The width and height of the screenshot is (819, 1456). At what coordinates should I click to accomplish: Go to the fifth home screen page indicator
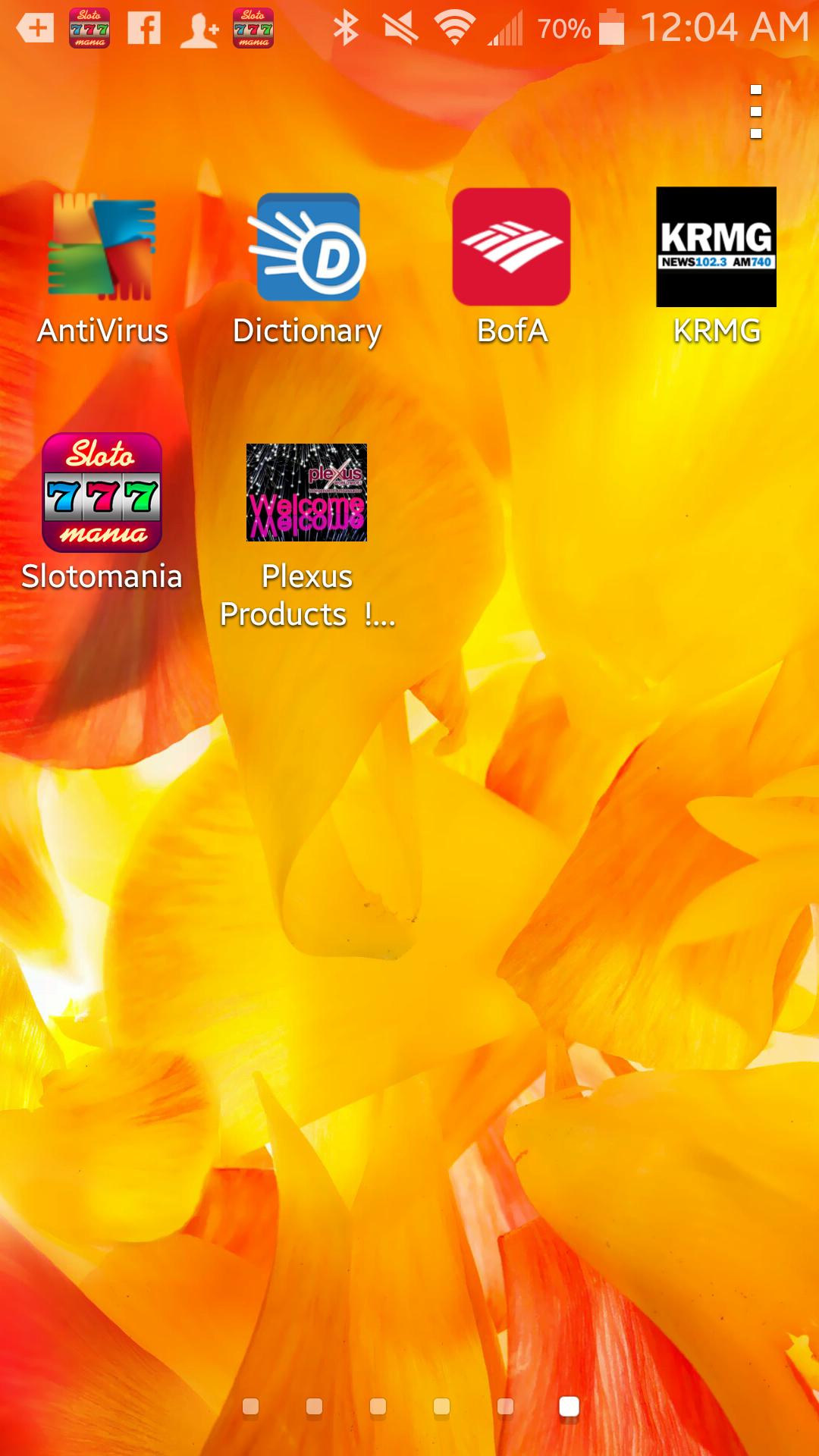point(505,1407)
